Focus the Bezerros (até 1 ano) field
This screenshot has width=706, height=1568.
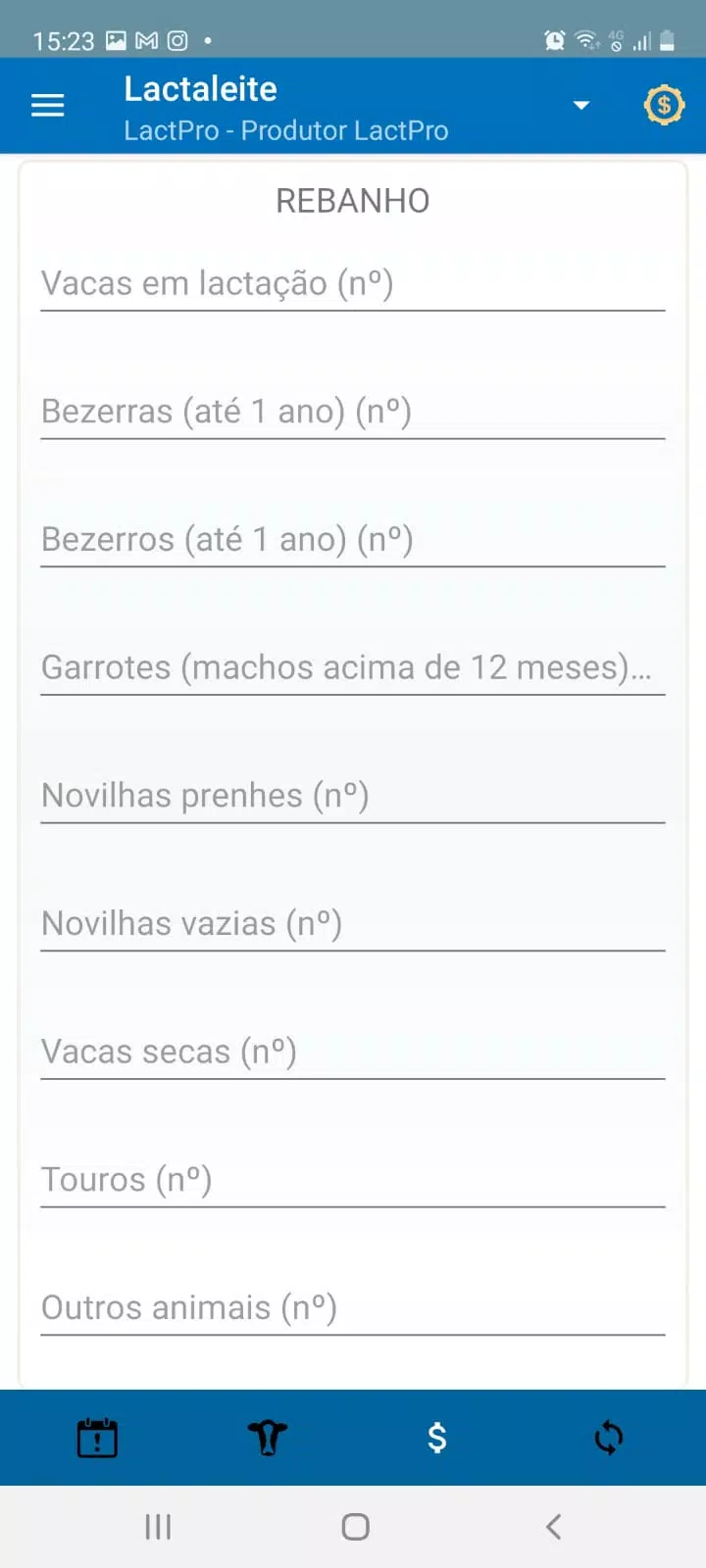pyautogui.click(x=353, y=540)
